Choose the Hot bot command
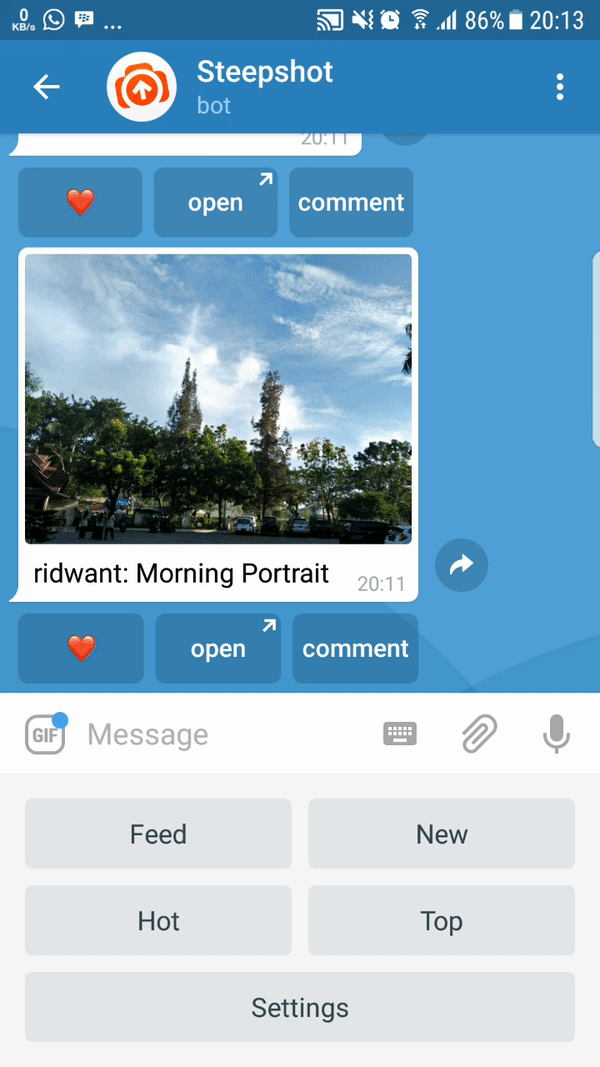Viewport: 600px width, 1067px height. coord(158,920)
